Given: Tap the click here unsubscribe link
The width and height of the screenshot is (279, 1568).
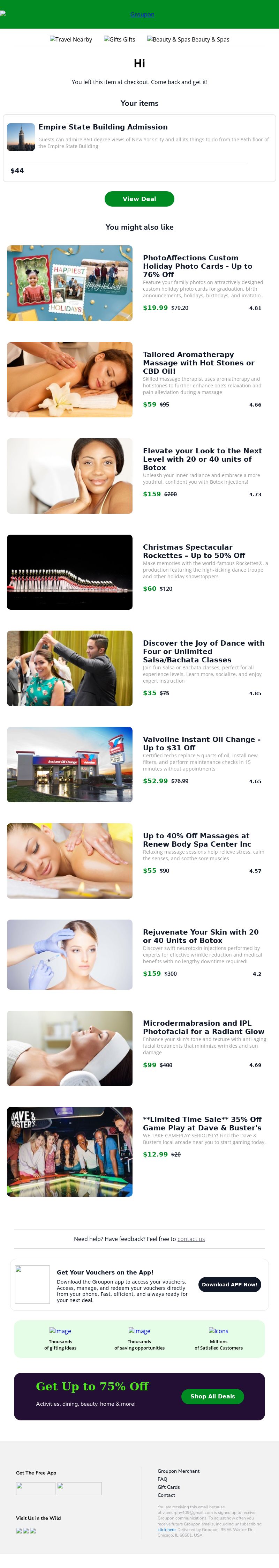Looking at the screenshot, I should pos(166,1530).
